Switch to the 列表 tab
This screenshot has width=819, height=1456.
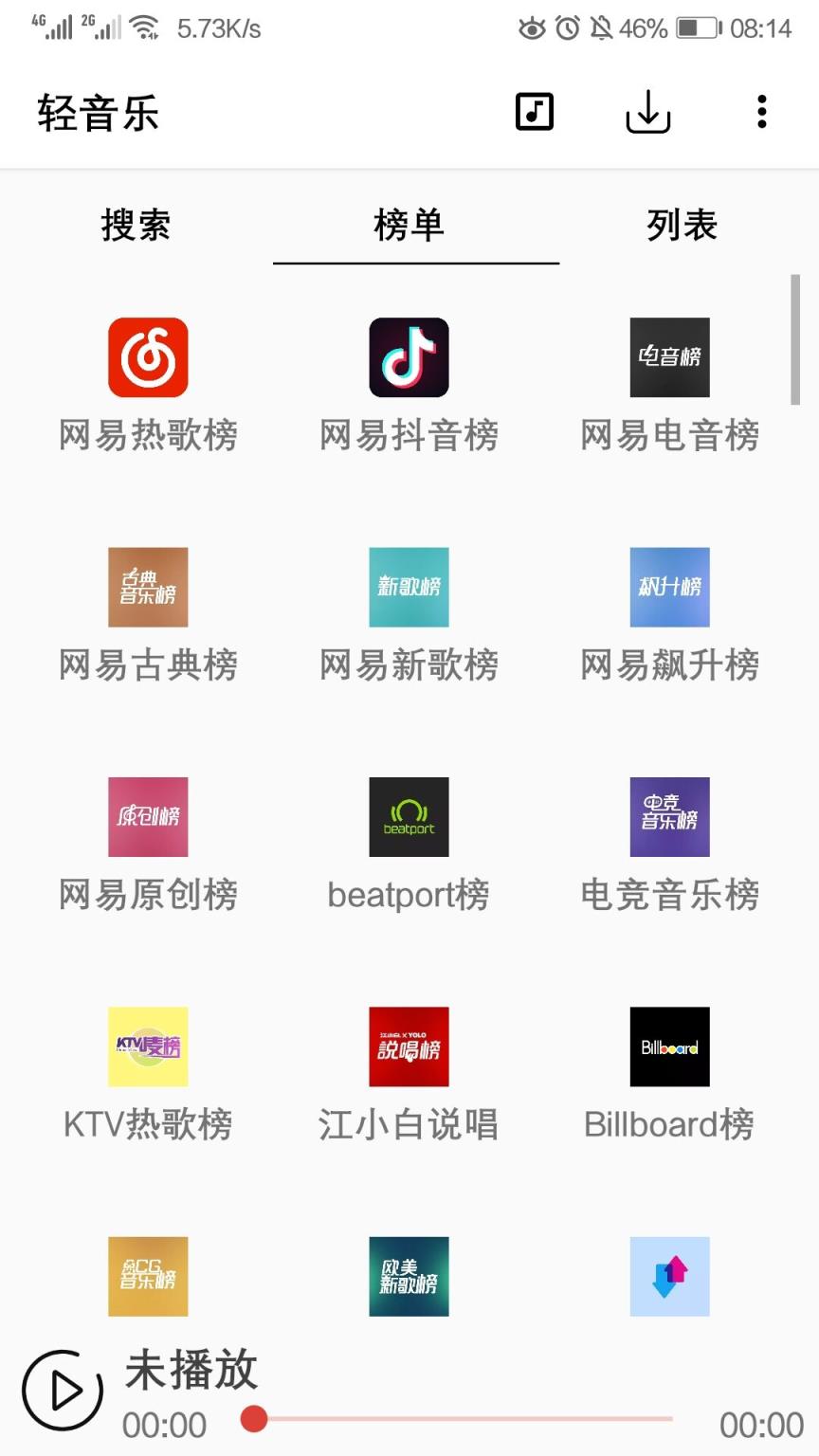click(680, 226)
